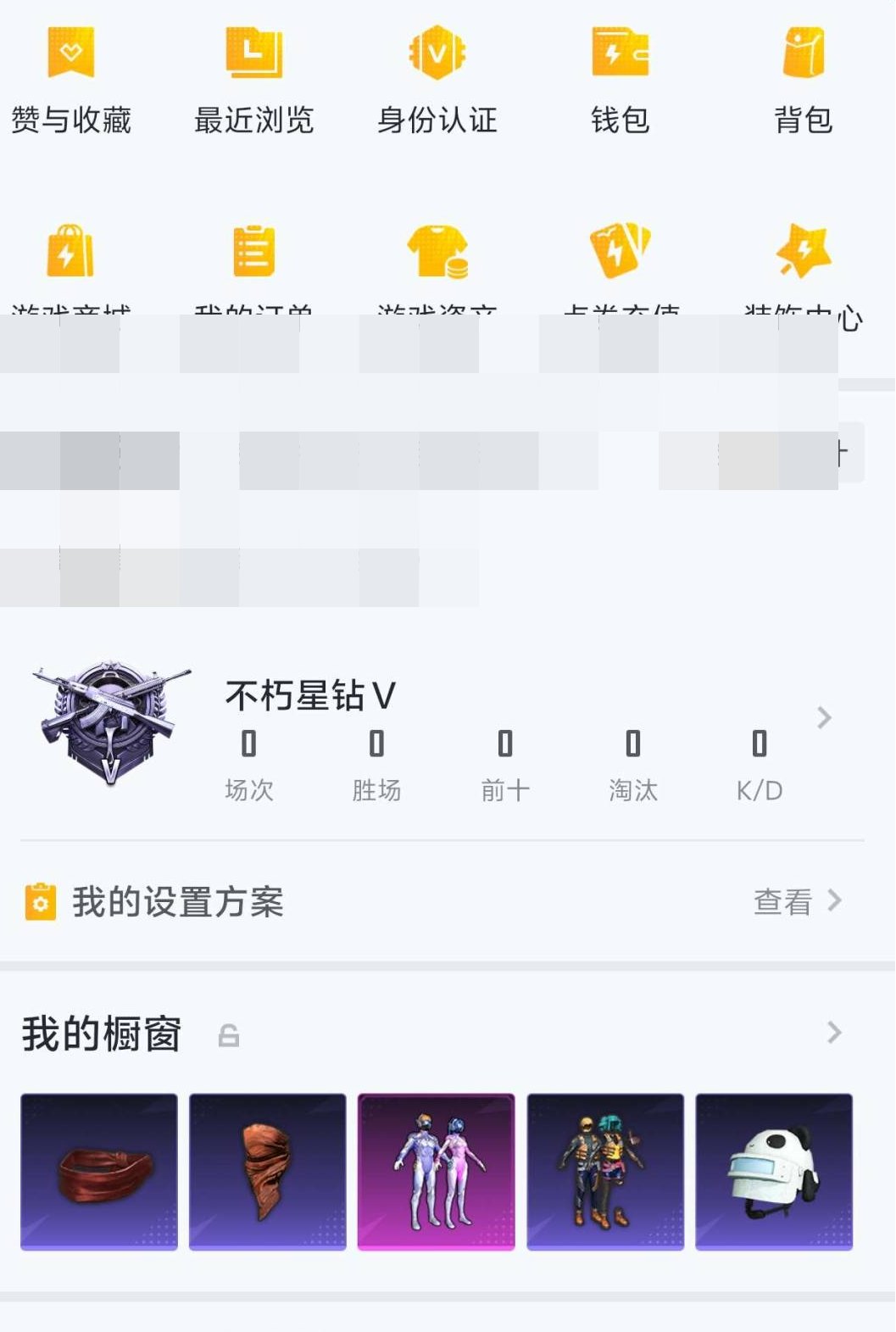Click the 我的设置方案 clipboard icon
896x1332 pixels.
[x=39, y=902]
